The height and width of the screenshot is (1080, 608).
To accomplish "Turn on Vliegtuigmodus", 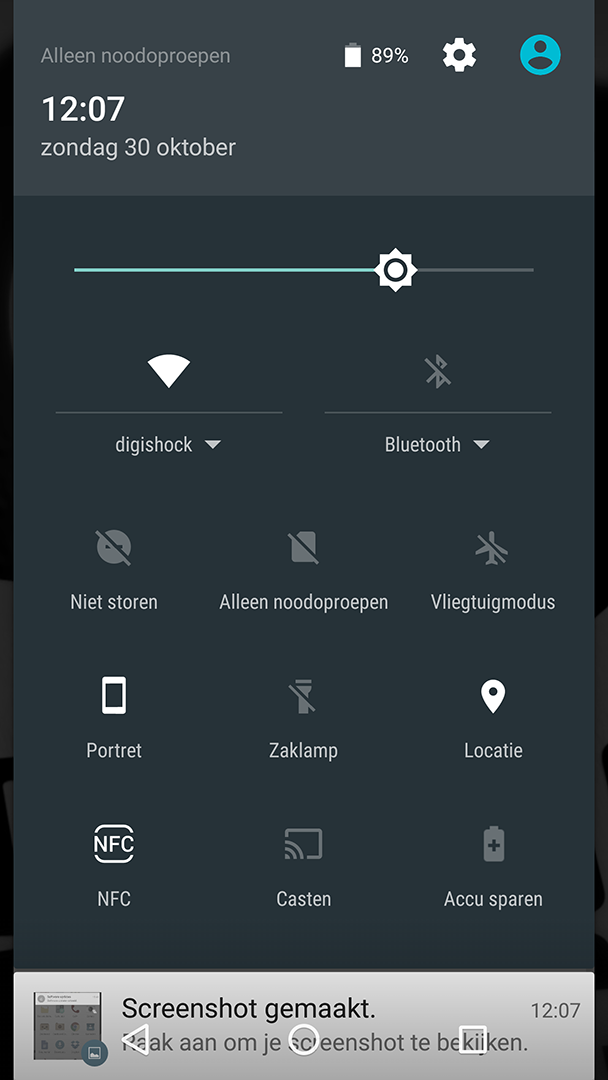I will pyautogui.click(x=493, y=571).
